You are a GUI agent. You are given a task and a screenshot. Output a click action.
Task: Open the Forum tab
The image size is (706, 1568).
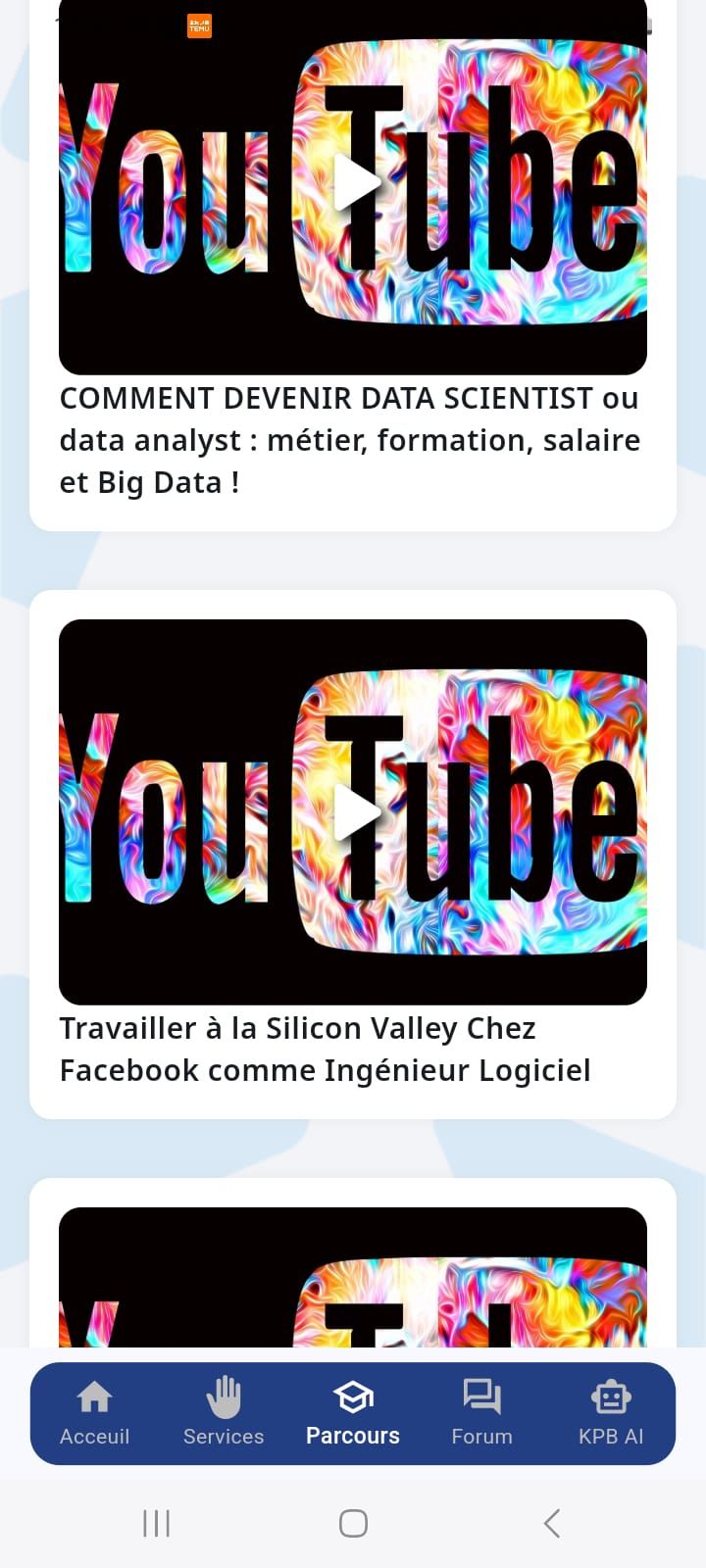click(x=481, y=1413)
